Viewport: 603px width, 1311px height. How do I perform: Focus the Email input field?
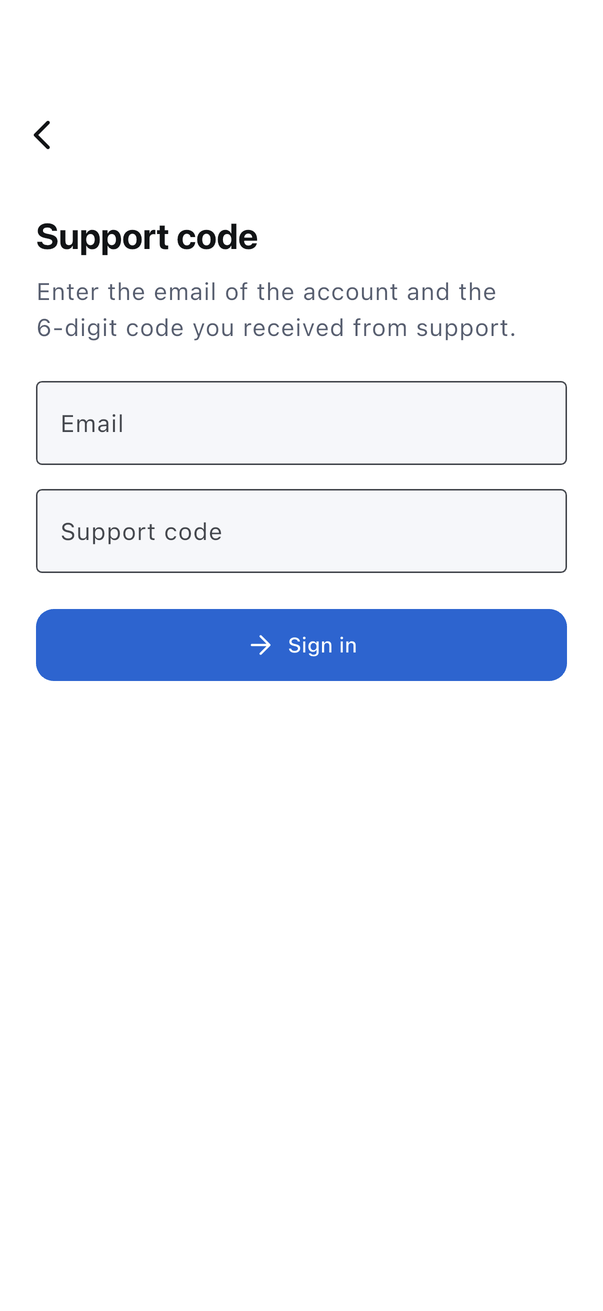(301, 423)
